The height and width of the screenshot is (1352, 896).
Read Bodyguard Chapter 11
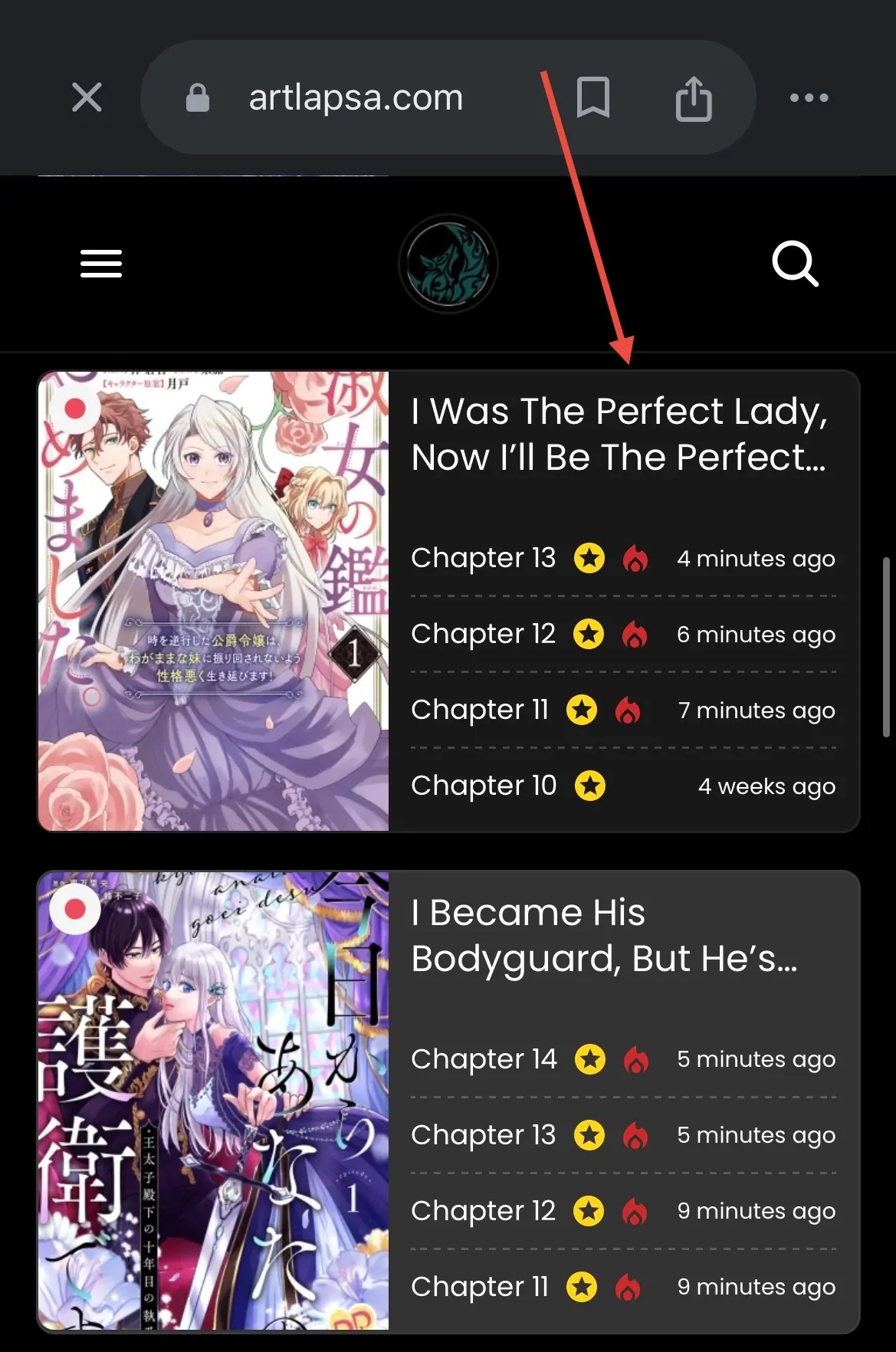[x=480, y=1287]
